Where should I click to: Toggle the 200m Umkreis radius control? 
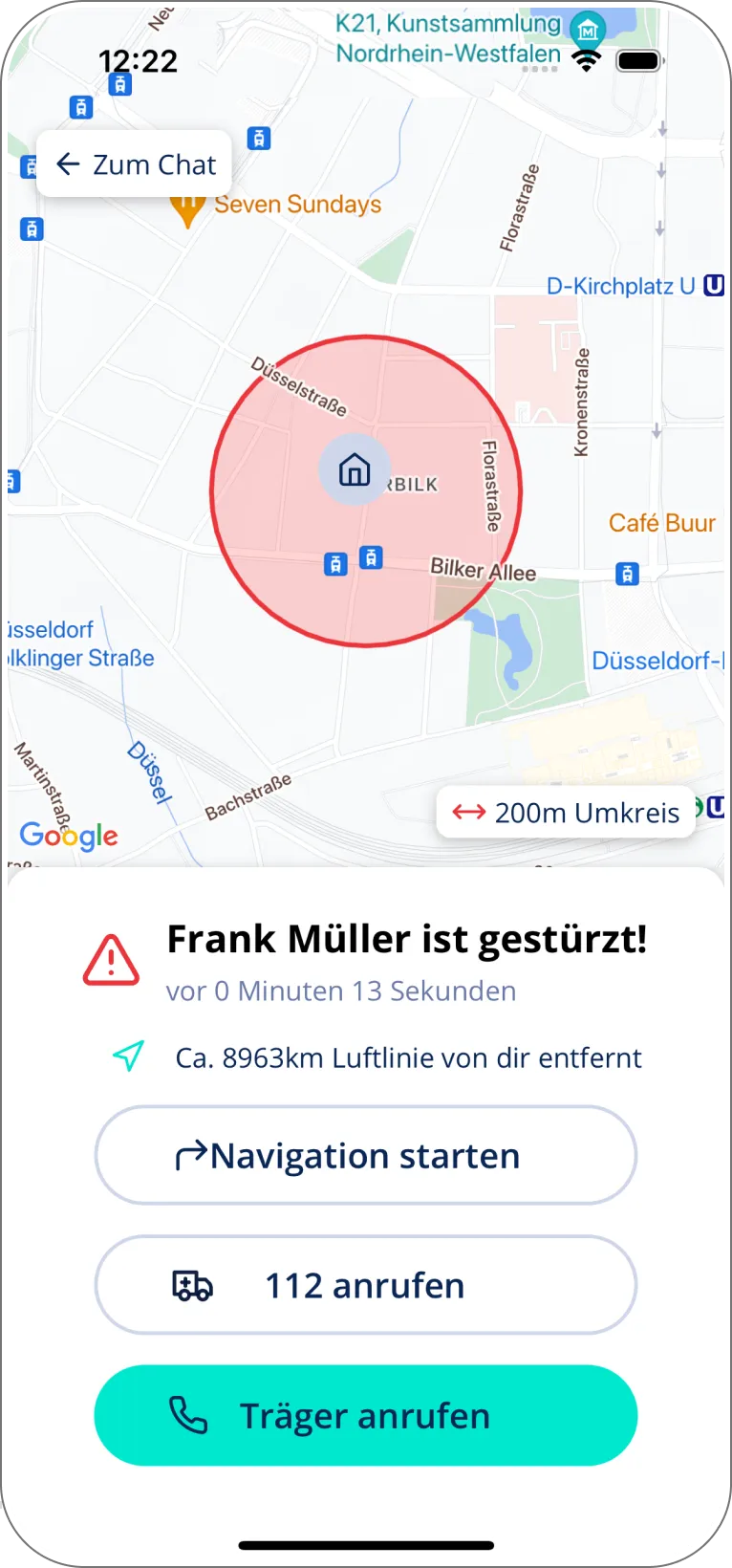(566, 812)
